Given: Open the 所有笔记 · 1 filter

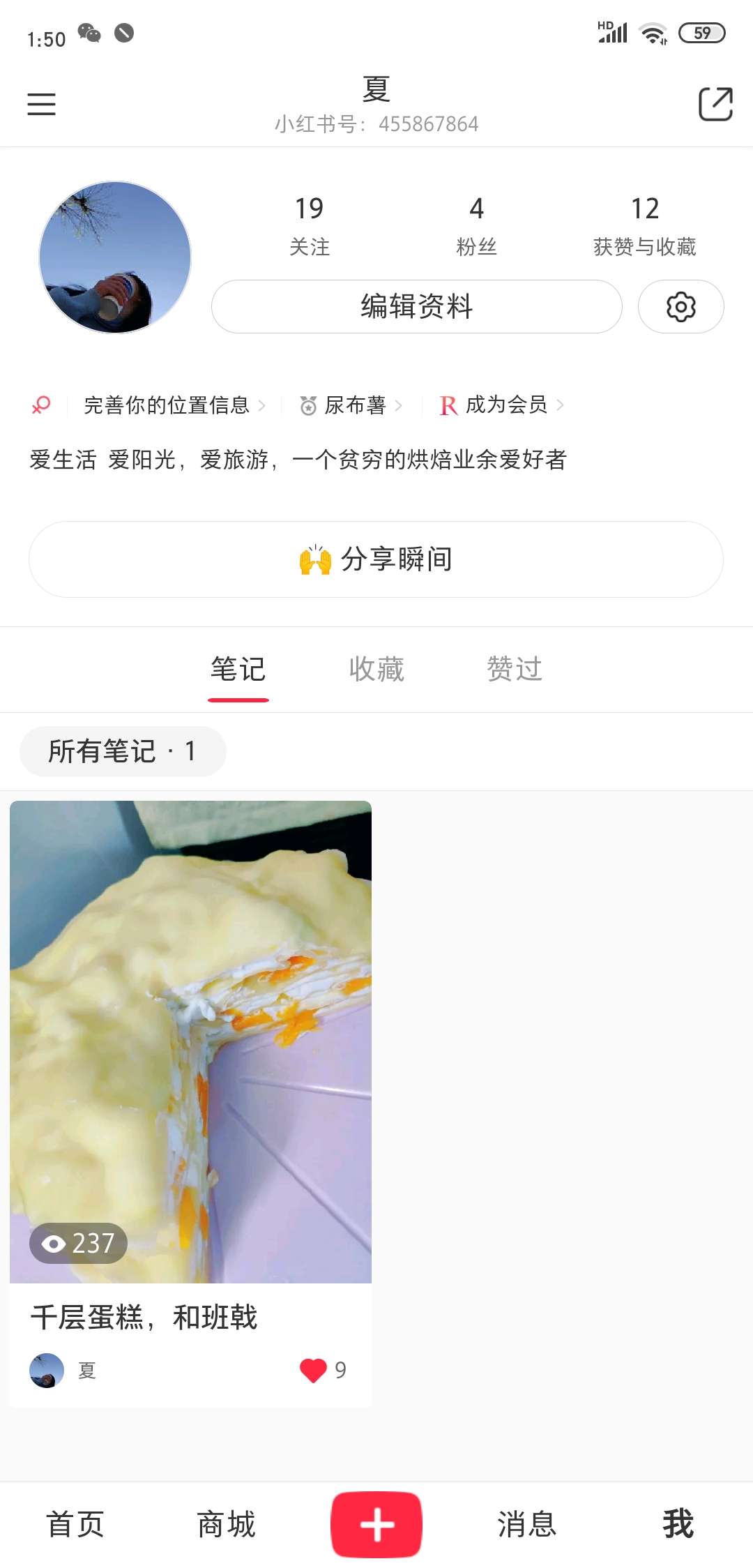Looking at the screenshot, I should tap(123, 751).
